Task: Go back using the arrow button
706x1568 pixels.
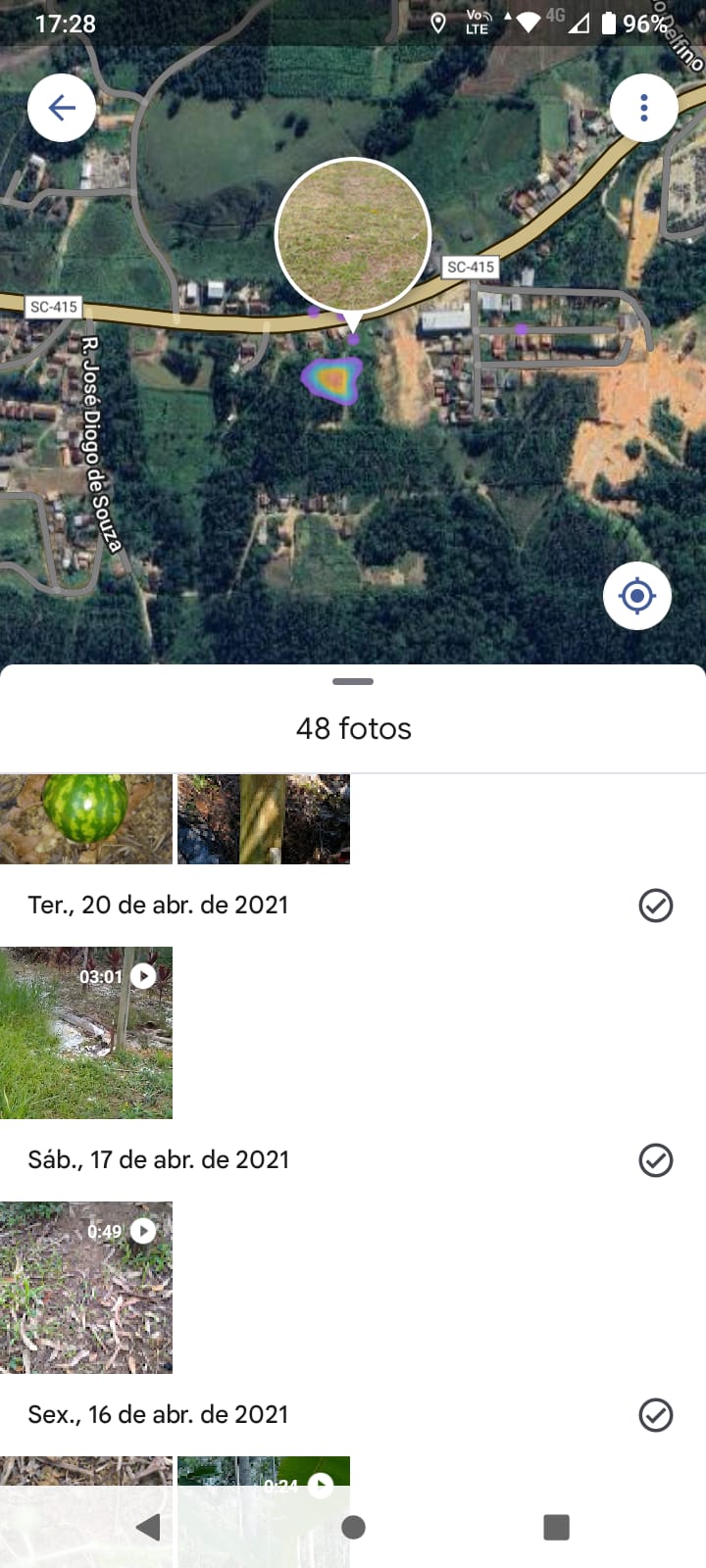Action: point(62,108)
